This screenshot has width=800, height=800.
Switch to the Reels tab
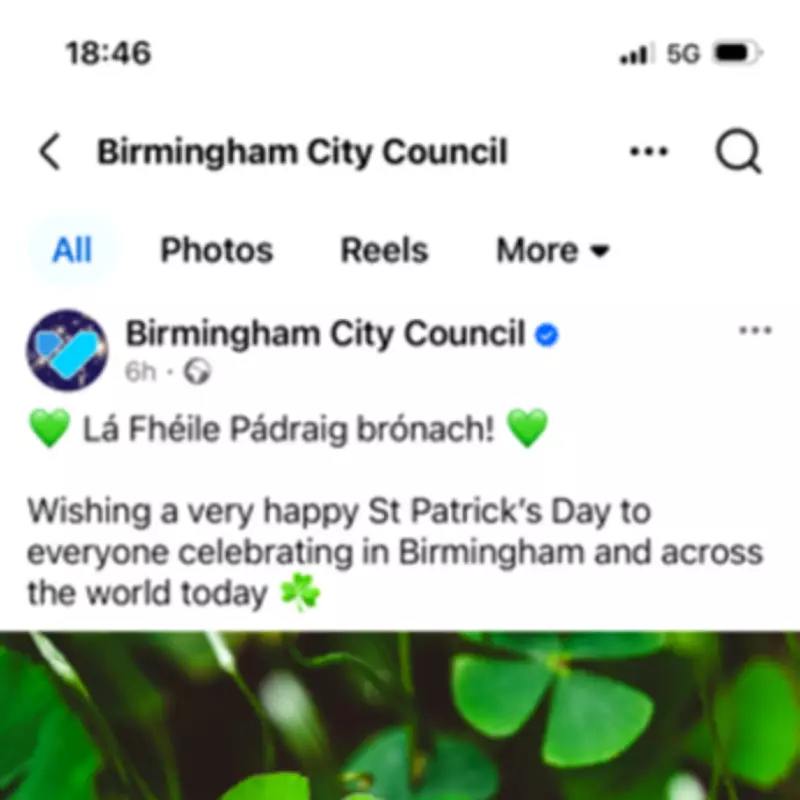[x=384, y=250]
